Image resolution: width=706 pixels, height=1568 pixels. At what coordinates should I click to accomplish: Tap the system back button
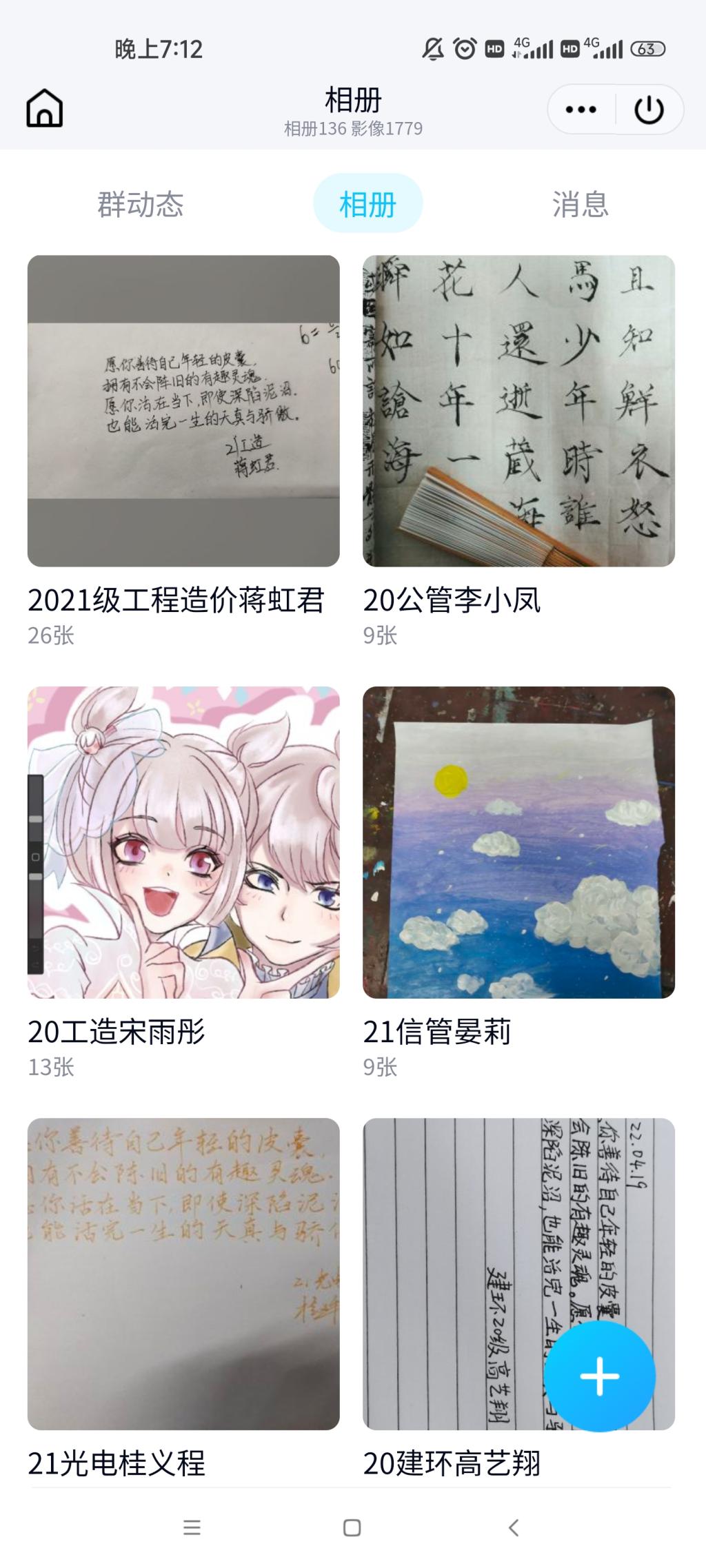point(514,1527)
